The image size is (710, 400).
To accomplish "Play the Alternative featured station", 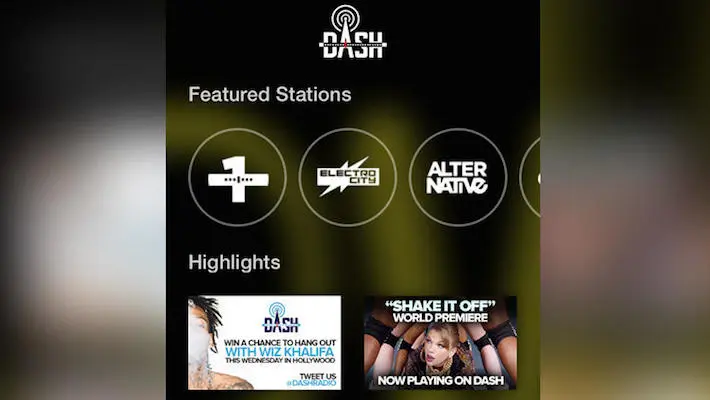I will click(x=457, y=178).
